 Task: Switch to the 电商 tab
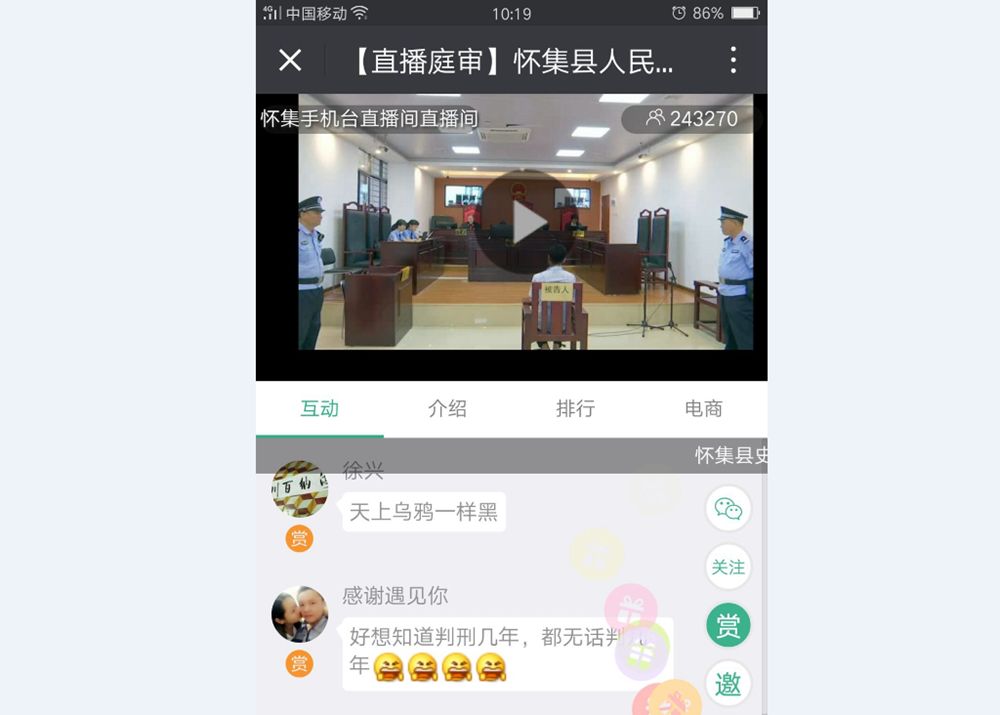(x=703, y=408)
